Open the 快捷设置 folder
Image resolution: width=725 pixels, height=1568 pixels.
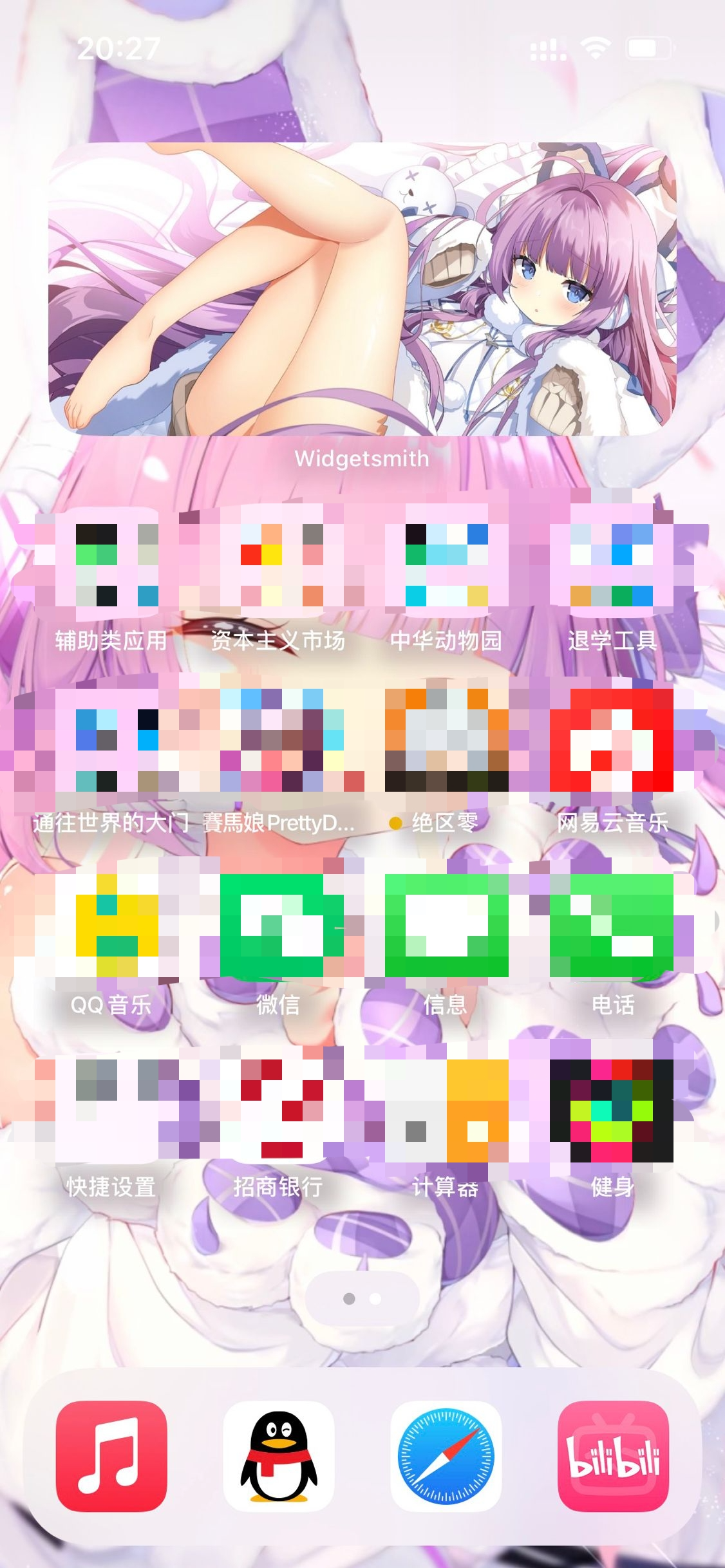pos(111,1107)
